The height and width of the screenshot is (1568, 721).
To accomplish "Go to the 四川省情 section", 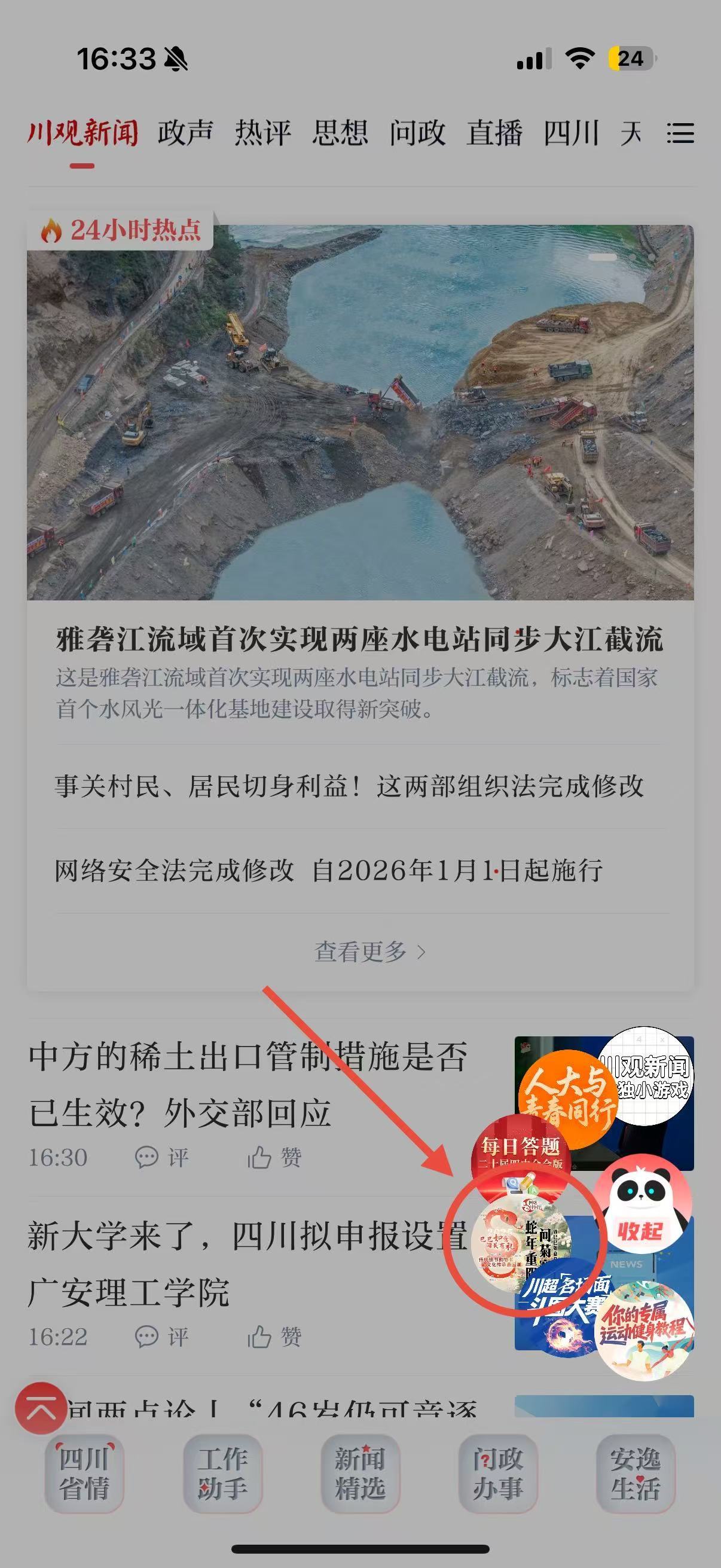I will click(84, 1474).
